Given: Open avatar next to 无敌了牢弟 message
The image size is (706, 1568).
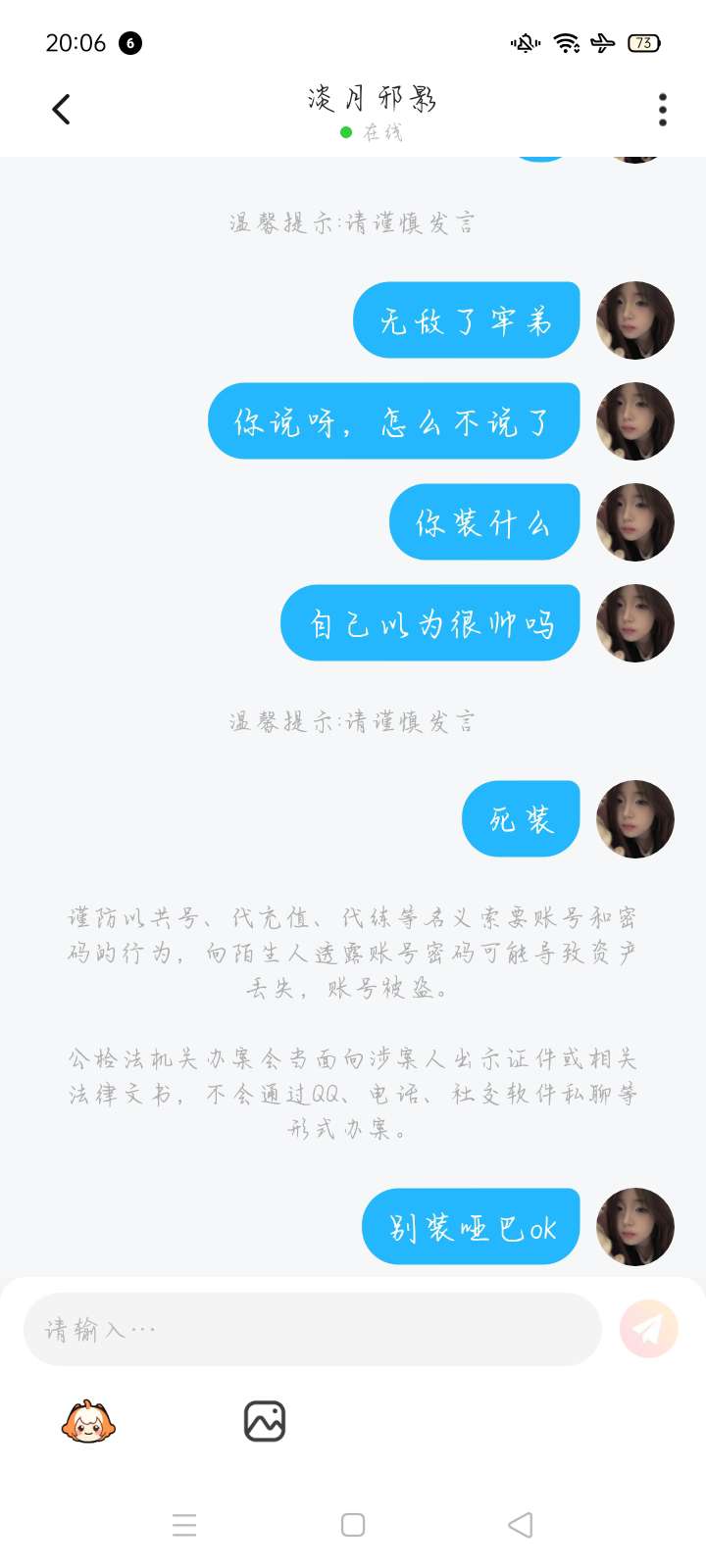Looking at the screenshot, I should [635, 320].
